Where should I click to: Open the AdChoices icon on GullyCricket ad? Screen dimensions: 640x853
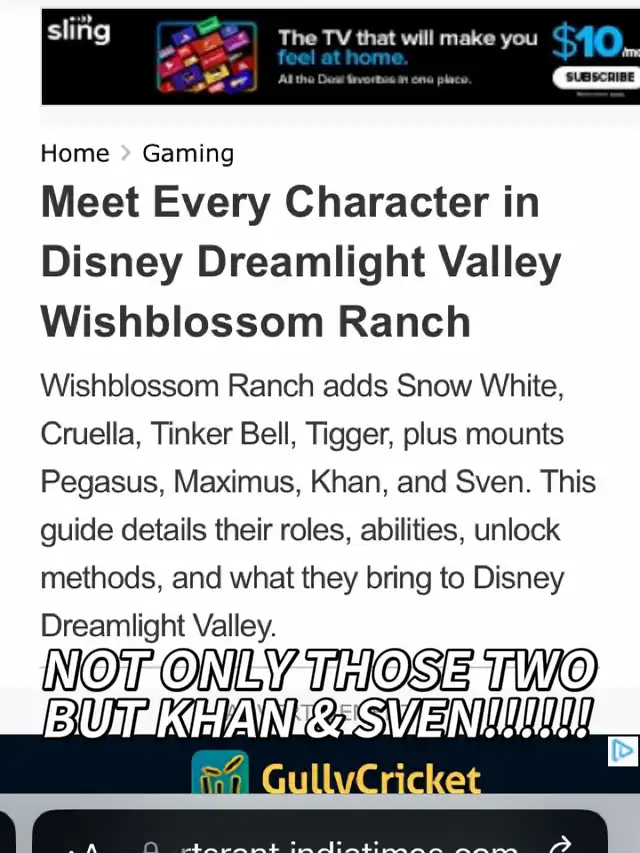click(622, 751)
